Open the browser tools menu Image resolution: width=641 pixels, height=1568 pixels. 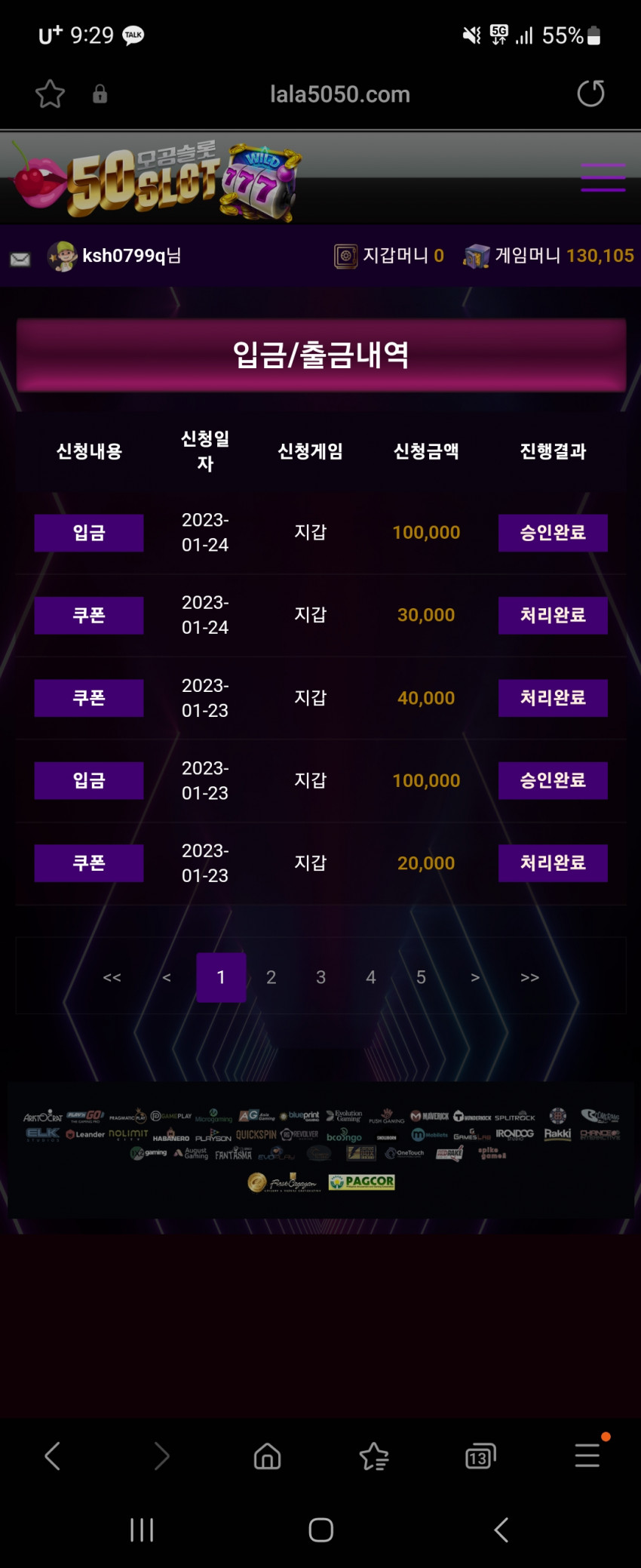[587, 1455]
